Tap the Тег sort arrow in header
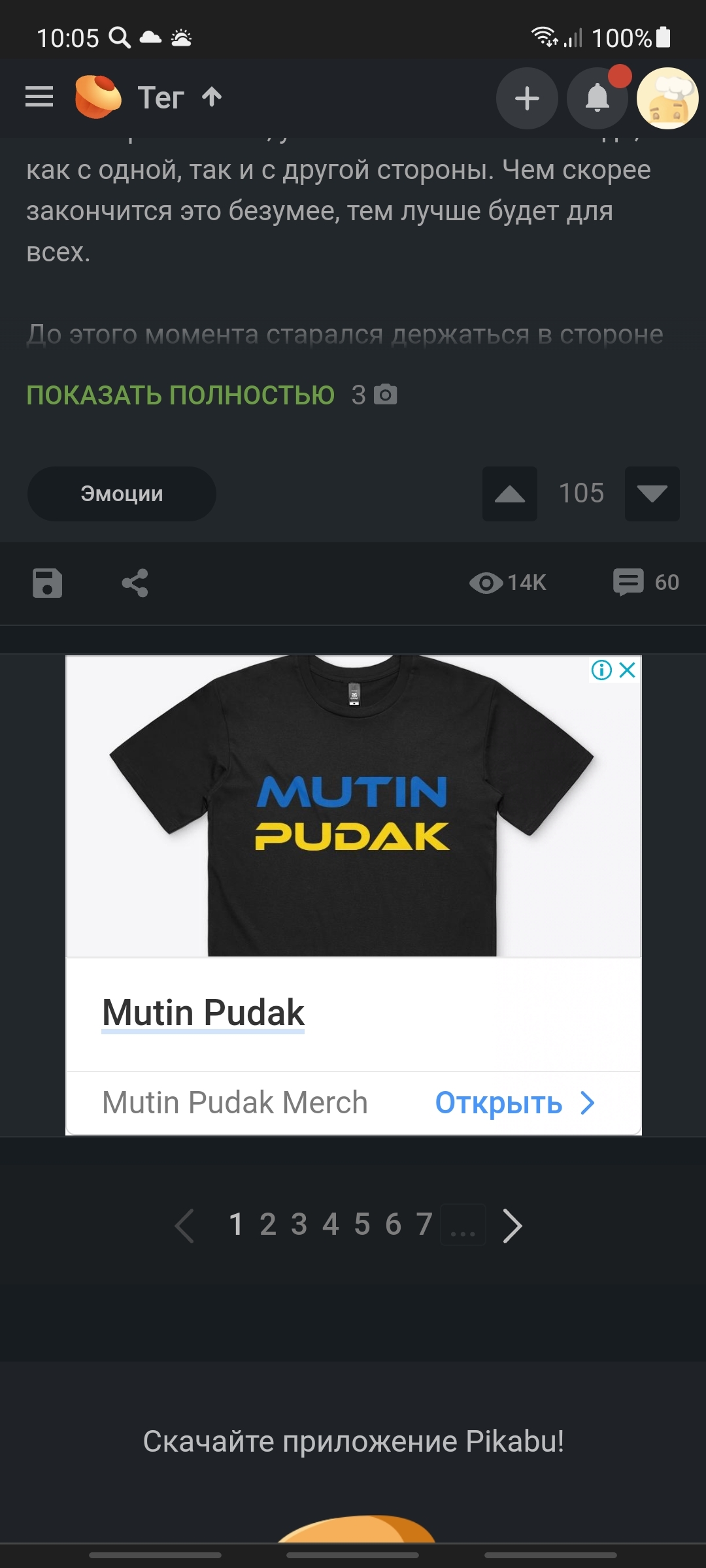This screenshot has height=1568, width=706. click(x=212, y=97)
